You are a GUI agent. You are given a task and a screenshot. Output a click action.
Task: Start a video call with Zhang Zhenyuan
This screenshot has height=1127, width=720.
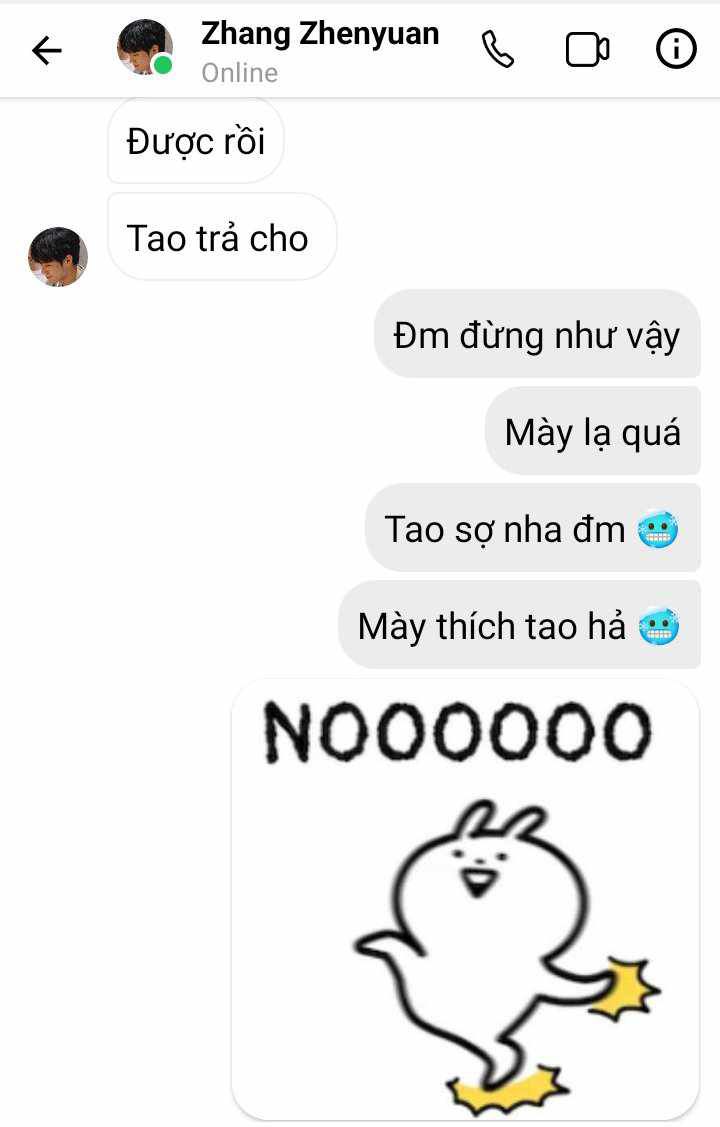click(x=587, y=50)
